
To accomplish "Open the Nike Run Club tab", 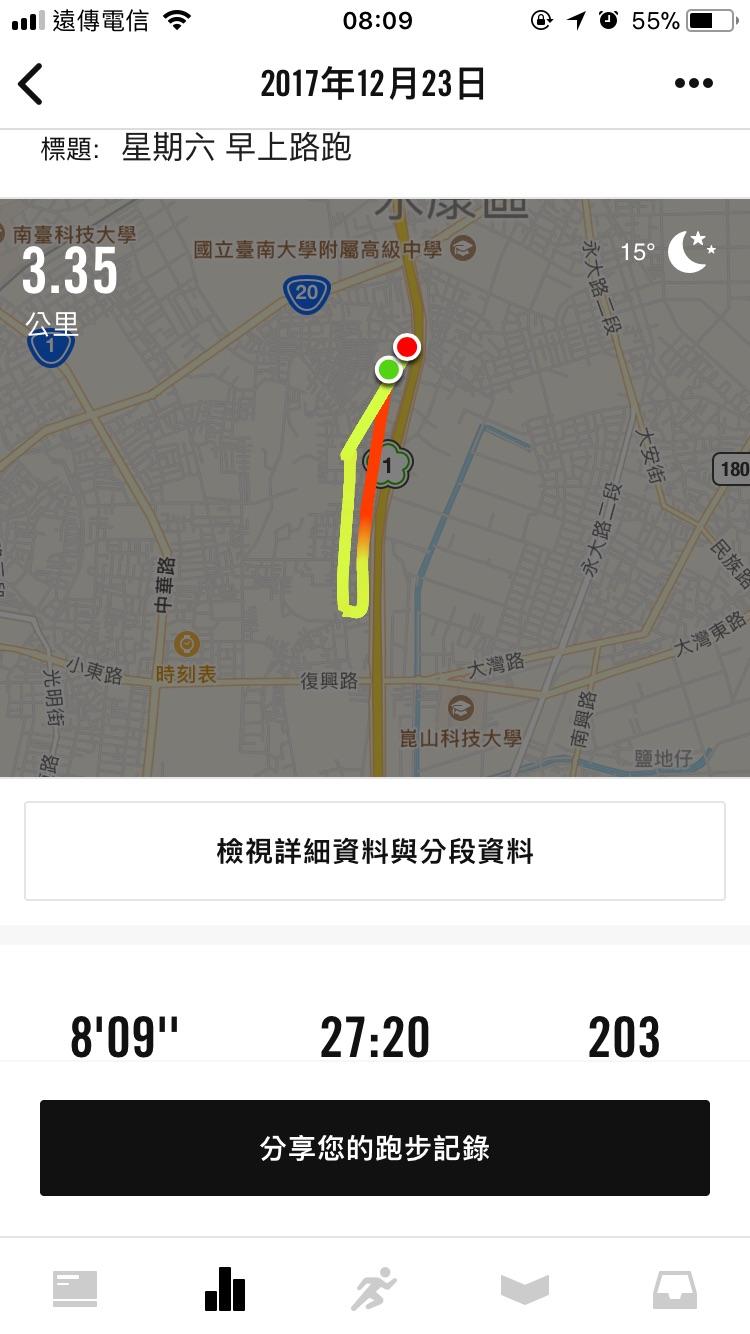I will point(525,1288).
